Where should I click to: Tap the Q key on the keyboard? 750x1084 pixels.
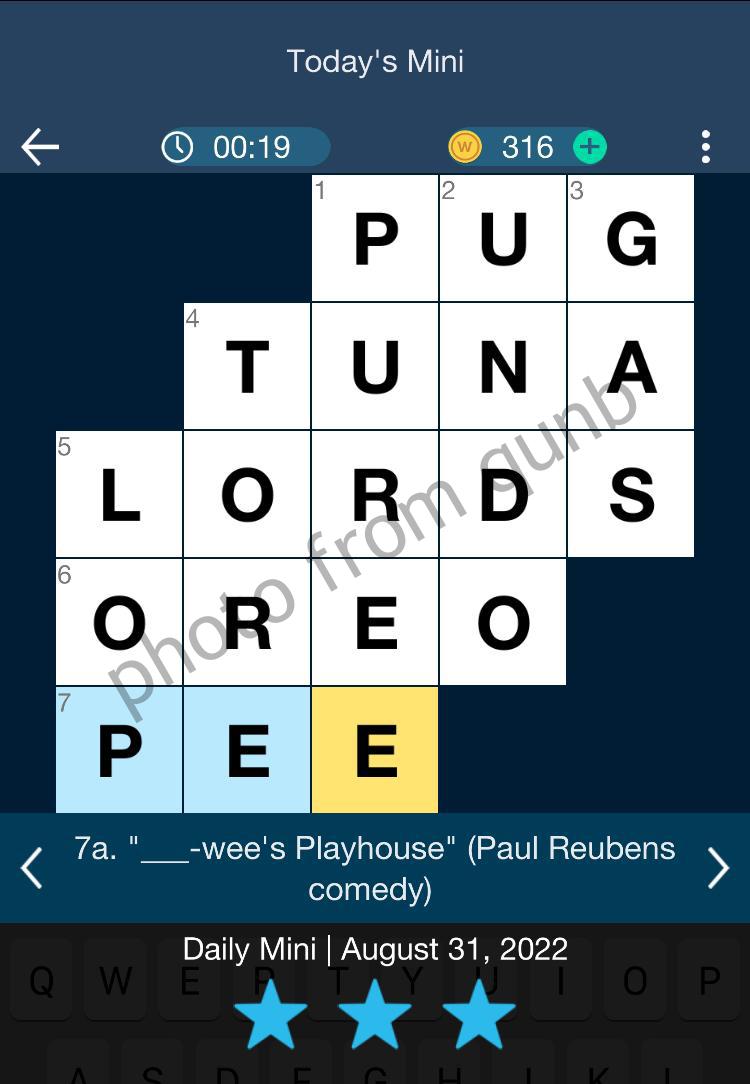pyautogui.click(x=42, y=980)
